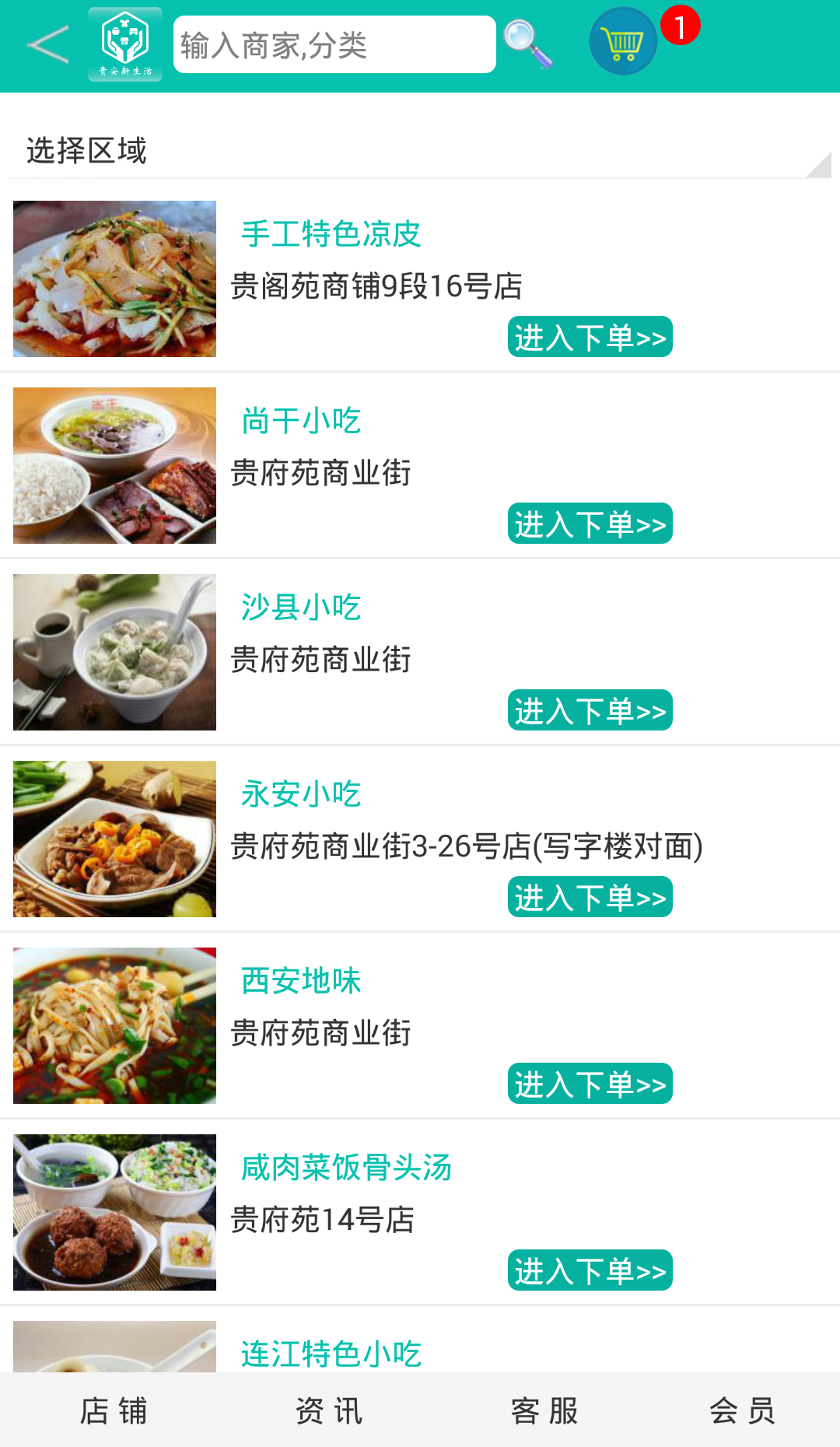Tap the magnifying glass search icon
This screenshot has width=840, height=1447.
(528, 44)
